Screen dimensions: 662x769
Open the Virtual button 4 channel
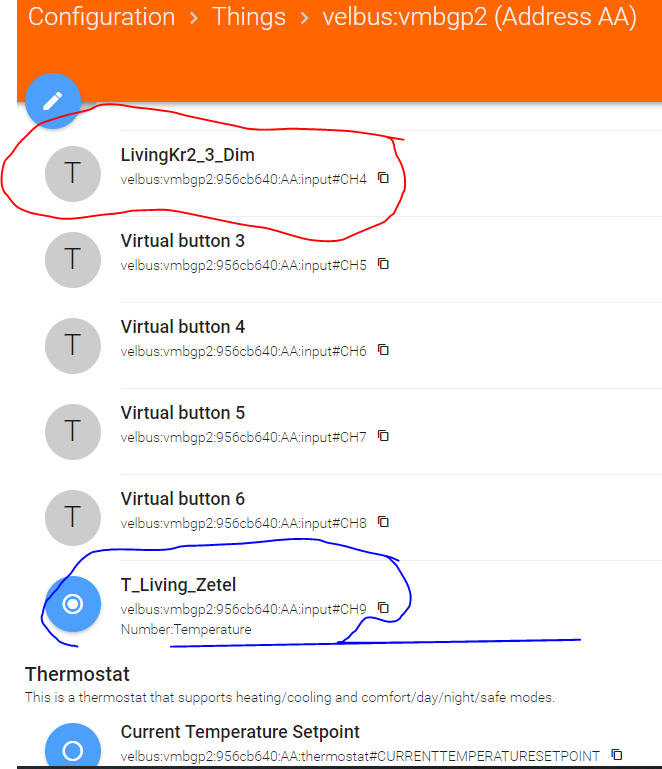(x=183, y=327)
